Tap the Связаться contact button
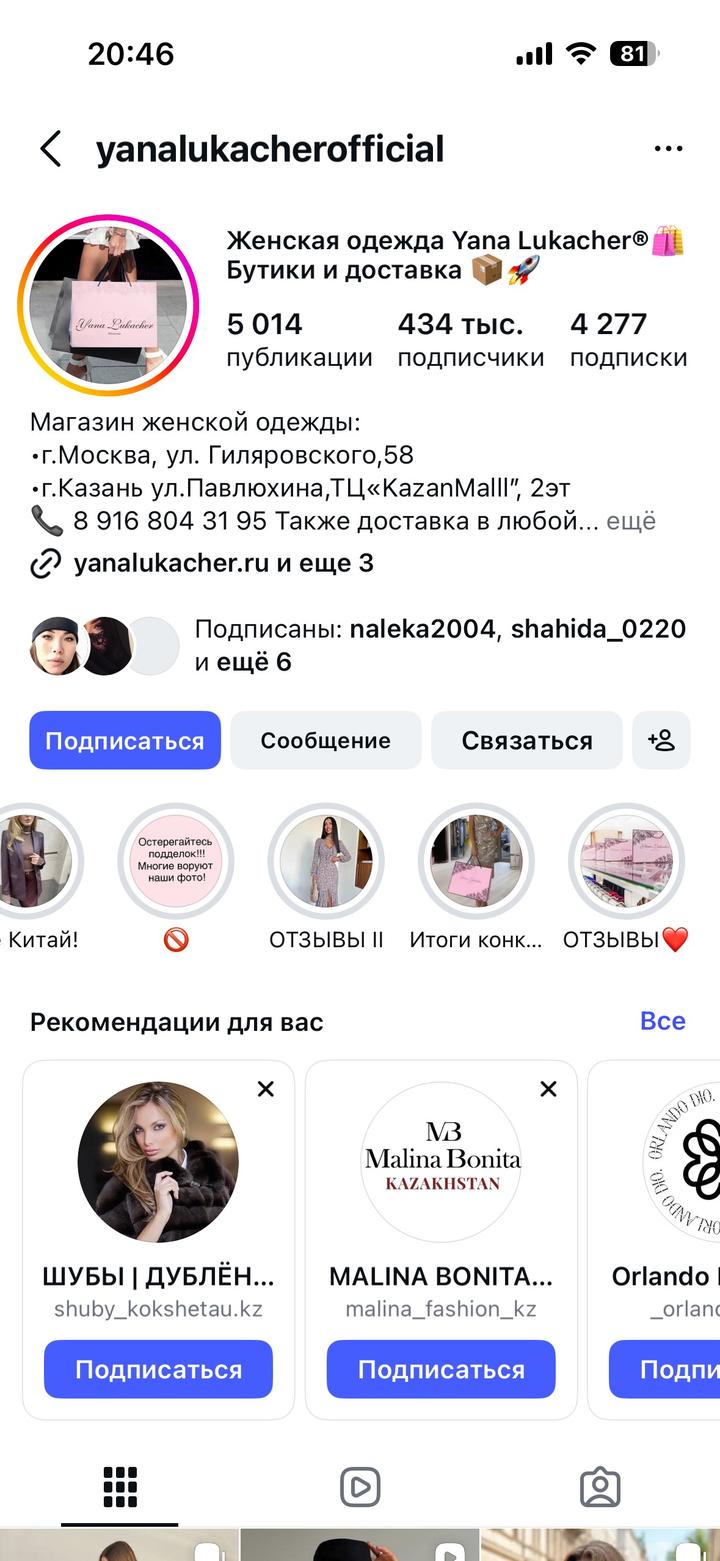This screenshot has height=1561, width=720. 527,740
